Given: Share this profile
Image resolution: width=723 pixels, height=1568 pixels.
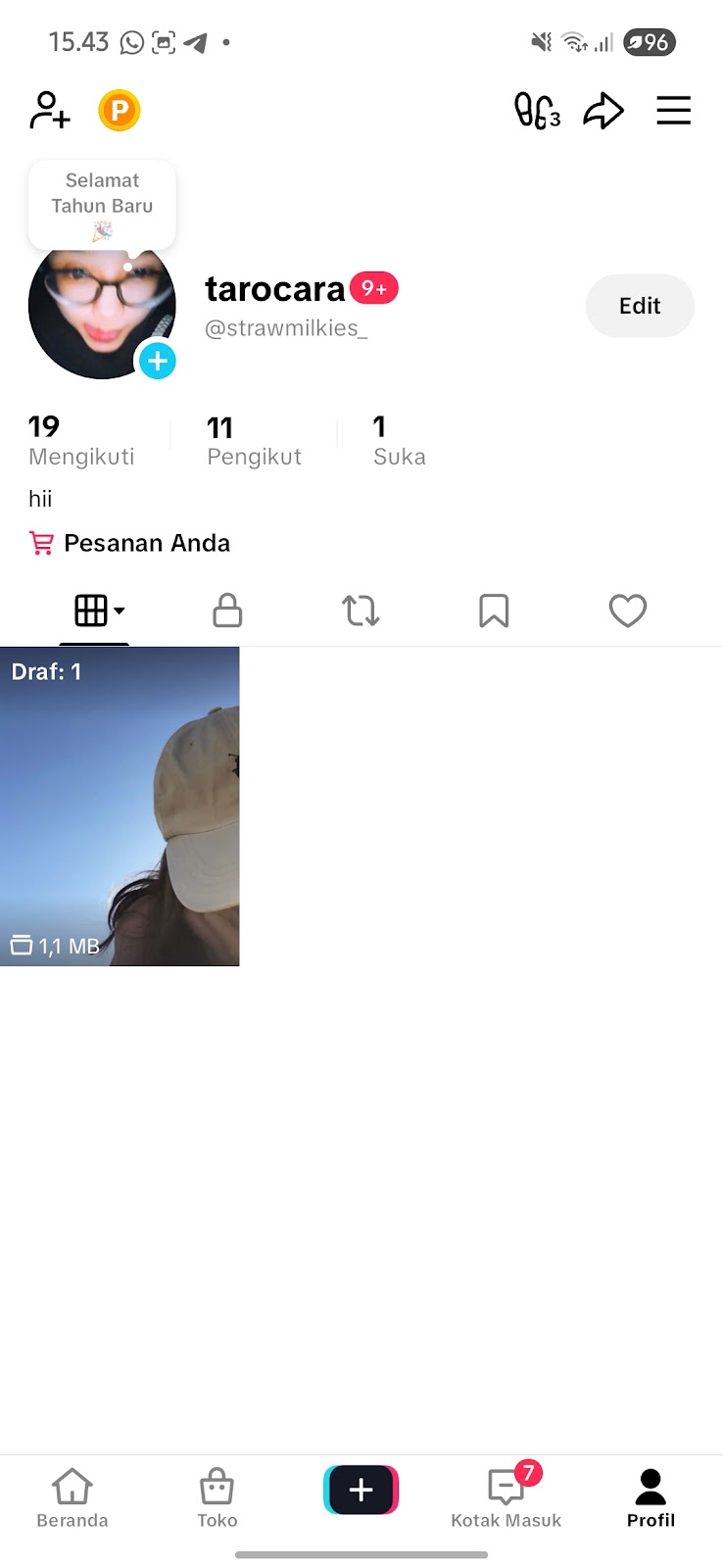Looking at the screenshot, I should (x=603, y=111).
